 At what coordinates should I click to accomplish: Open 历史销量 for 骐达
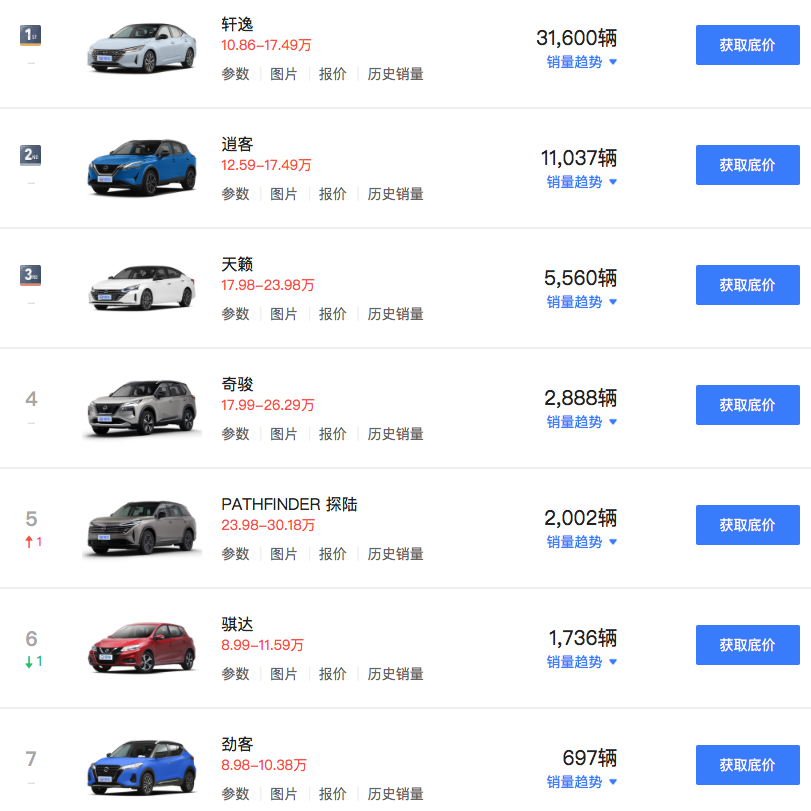pos(395,674)
